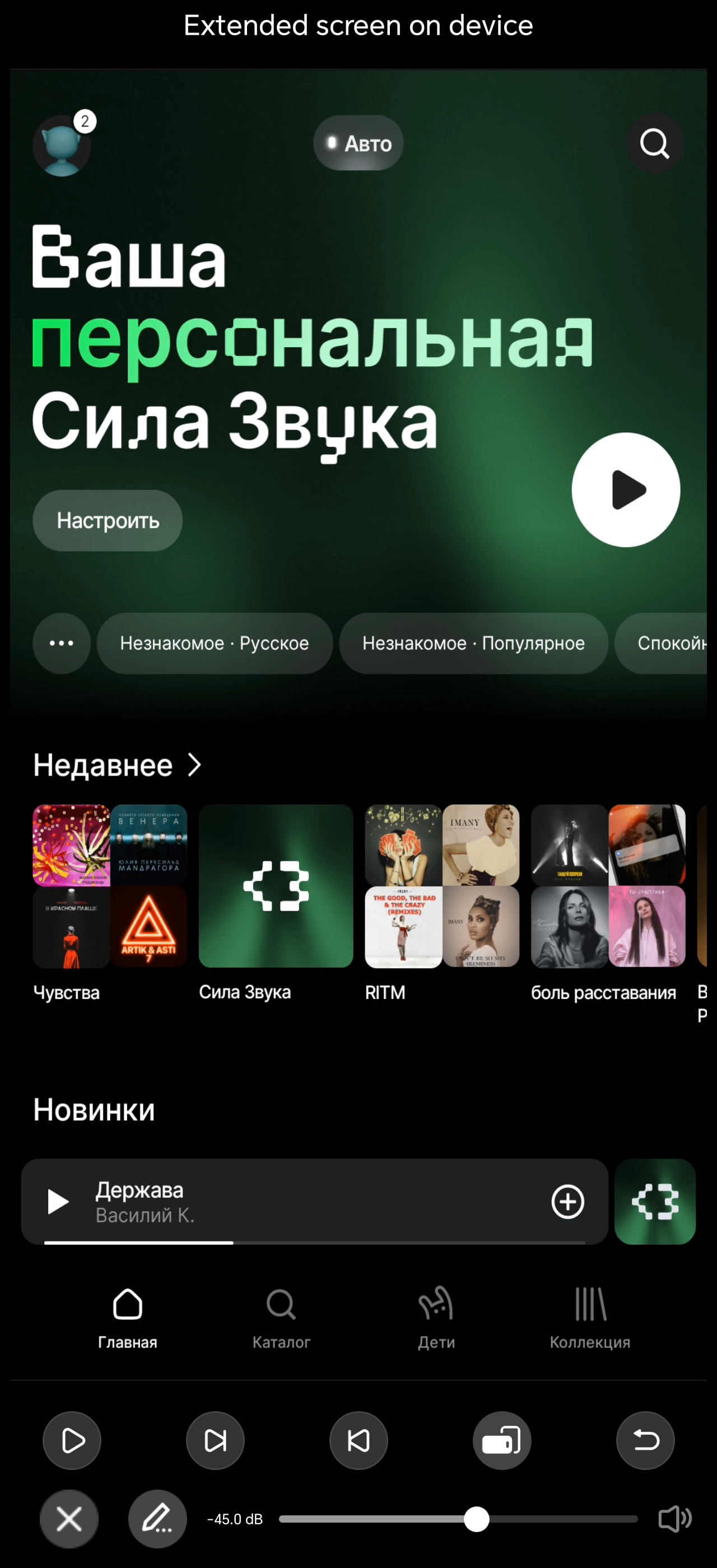This screenshot has width=717, height=1568.
Task: Close the extended screen controls with X
Action: coord(69,1519)
